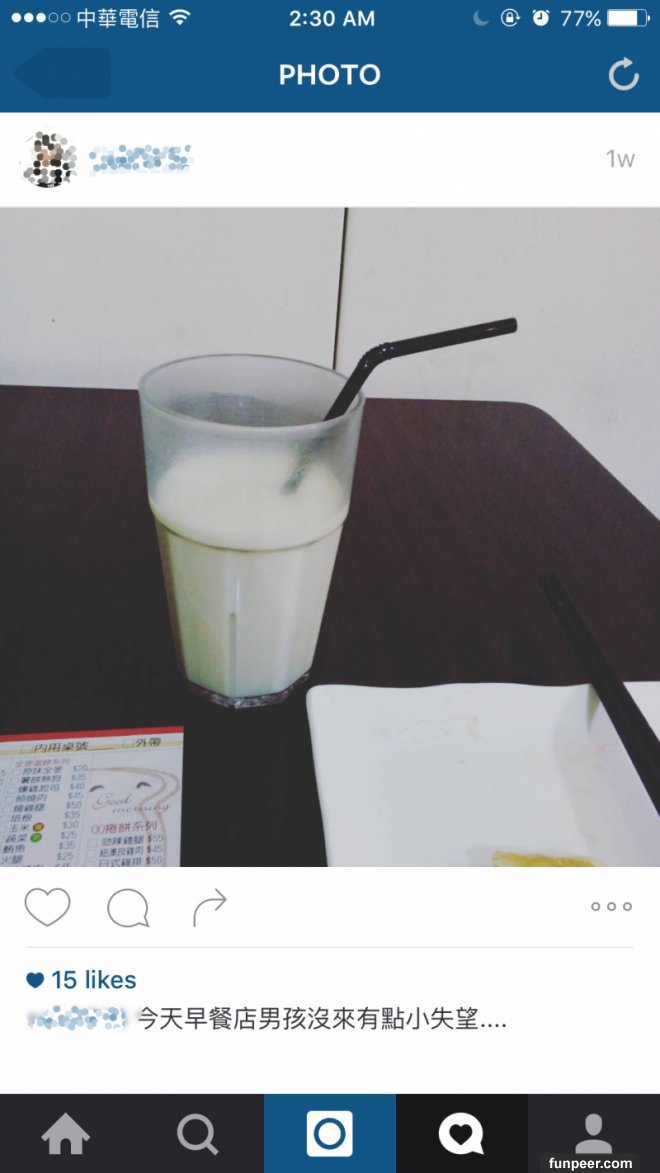660x1173 pixels.
Task: Open the Activity heart tab
Action: 461,1134
